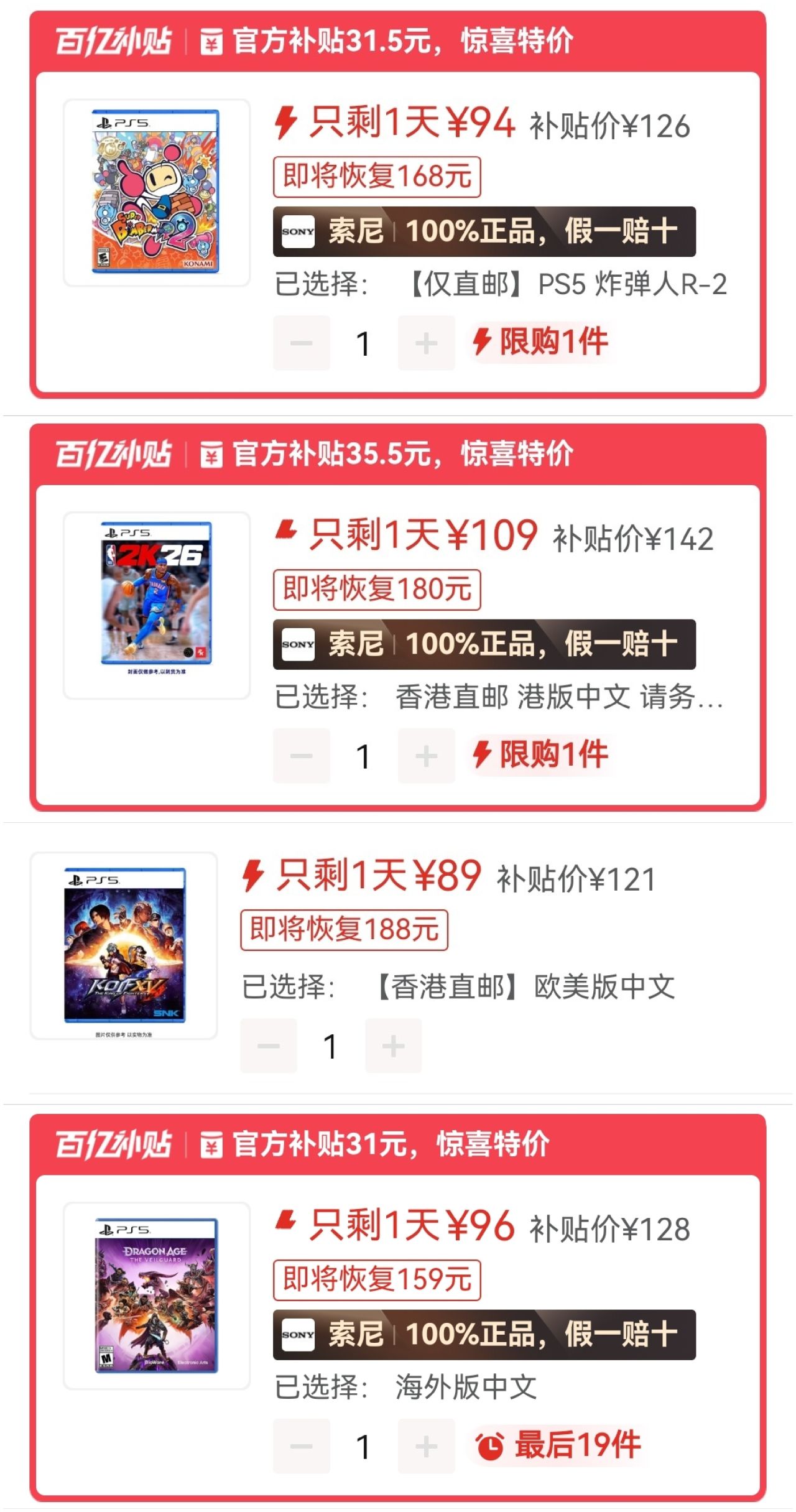This screenshot has height=1512, width=796.
Task: Open the KOF XV product image
Action: point(124,944)
